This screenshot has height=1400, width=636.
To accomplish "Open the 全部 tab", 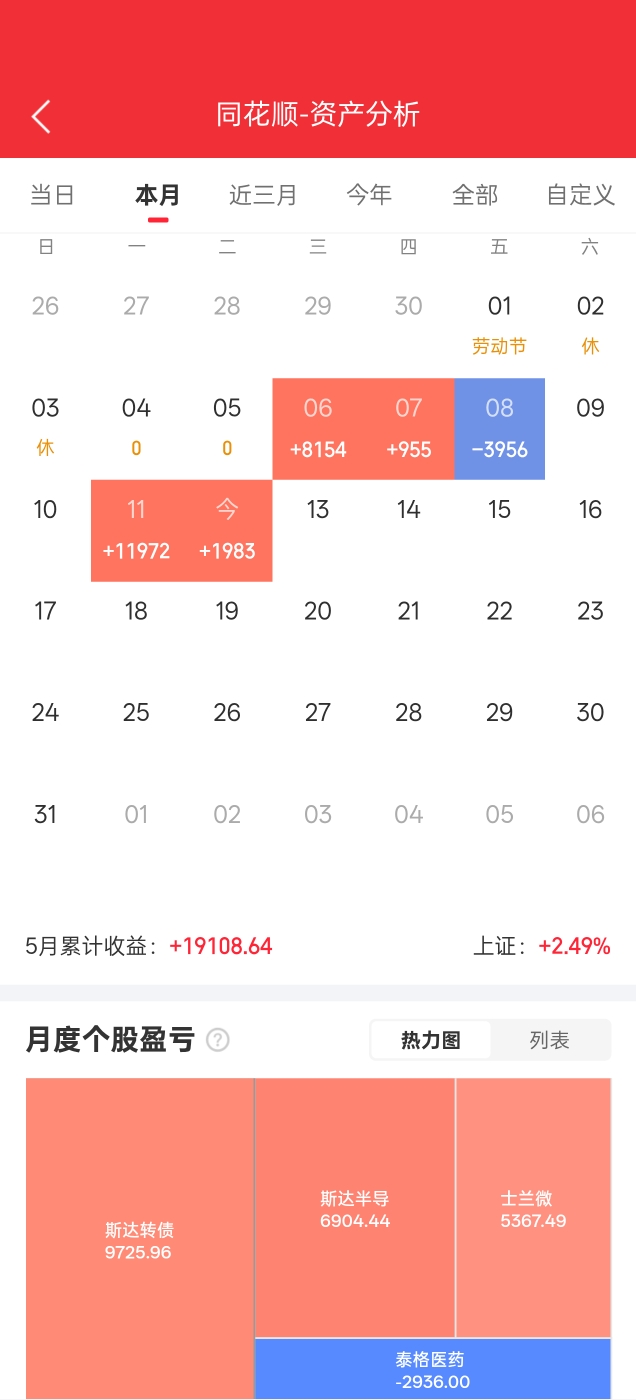I will pyautogui.click(x=475, y=195).
